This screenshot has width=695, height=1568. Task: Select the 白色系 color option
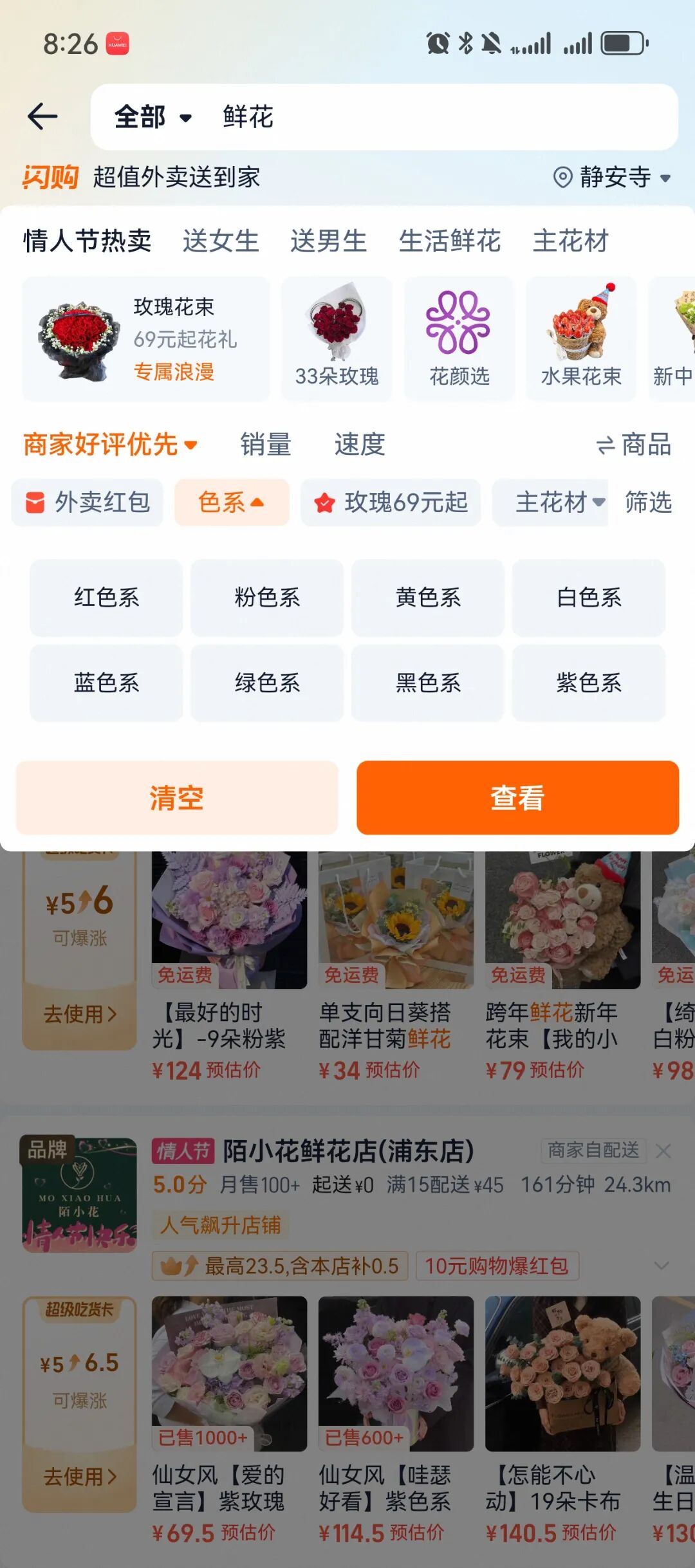coord(589,598)
